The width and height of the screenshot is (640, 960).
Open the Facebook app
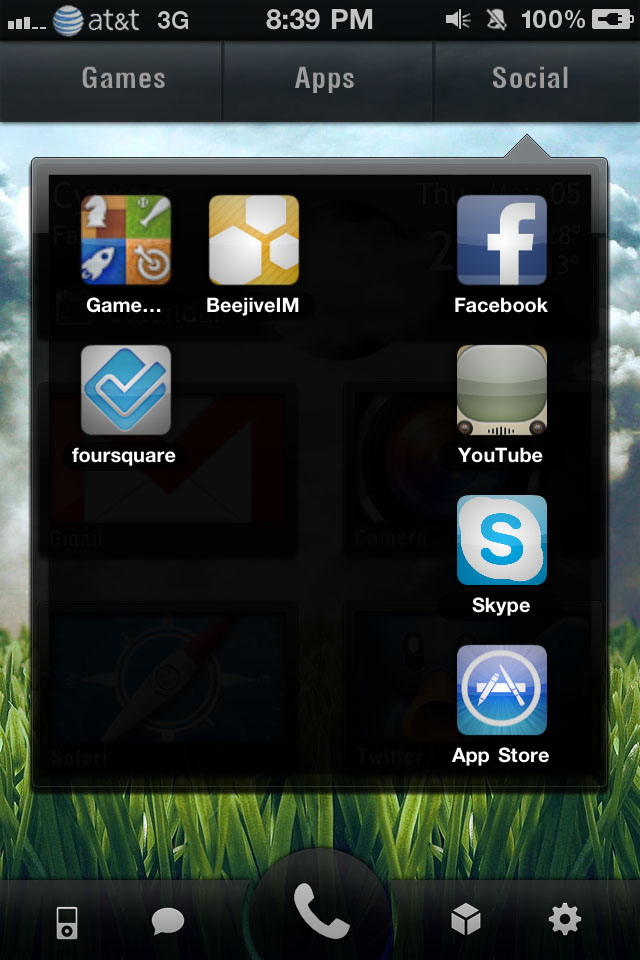coord(501,241)
